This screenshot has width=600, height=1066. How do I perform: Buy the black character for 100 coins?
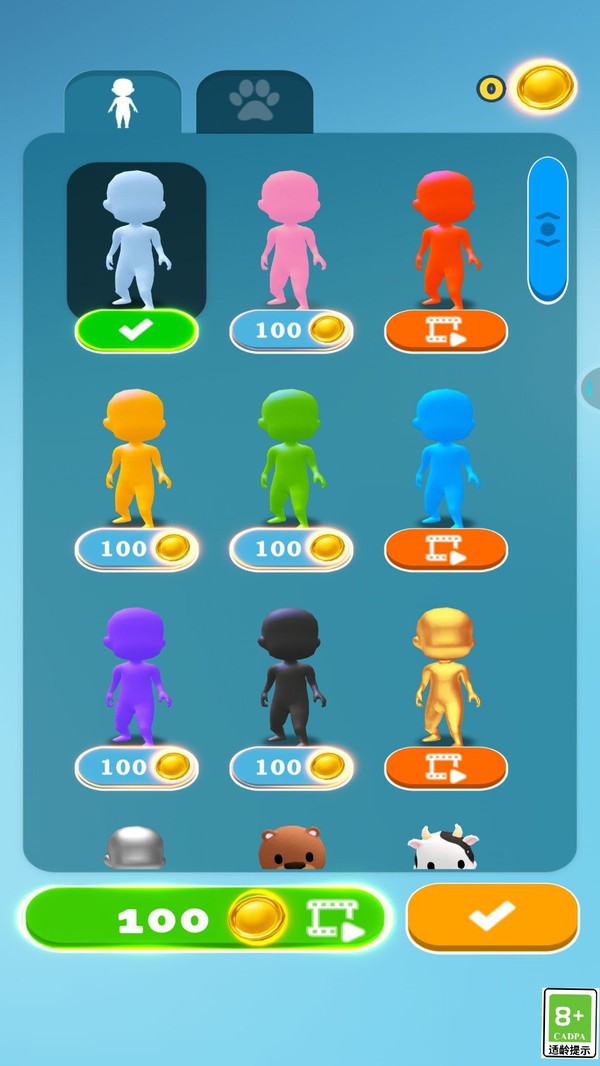pos(291,767)
